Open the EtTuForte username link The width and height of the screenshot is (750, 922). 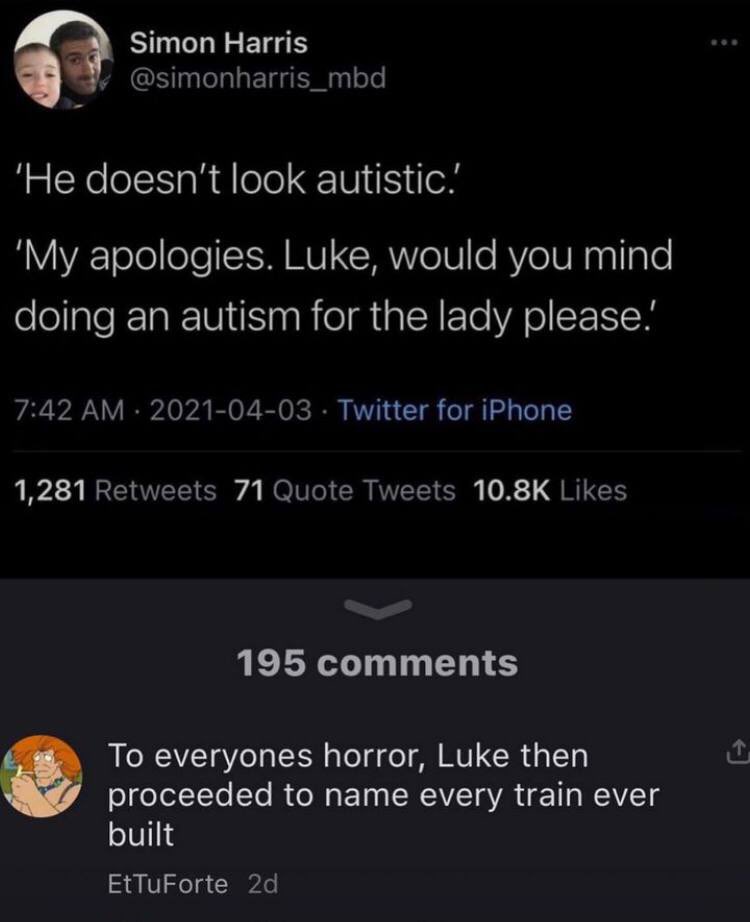click(167, 884)
